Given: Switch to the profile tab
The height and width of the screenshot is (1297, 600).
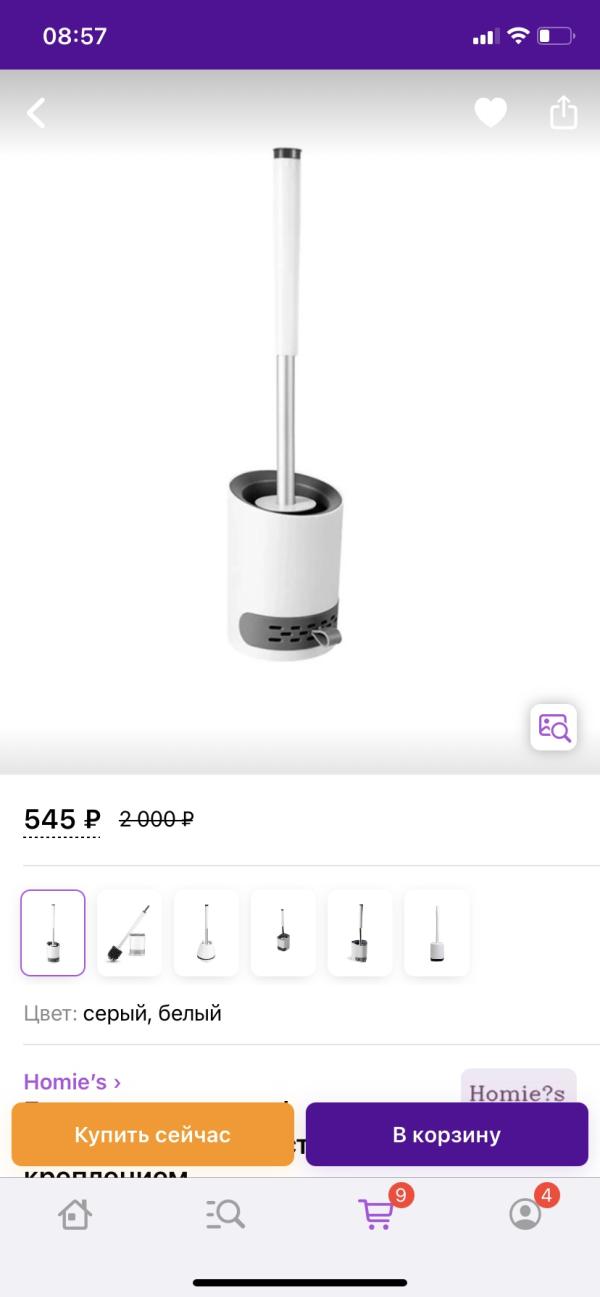Looking at the screenshot, I should (525, 1214).
